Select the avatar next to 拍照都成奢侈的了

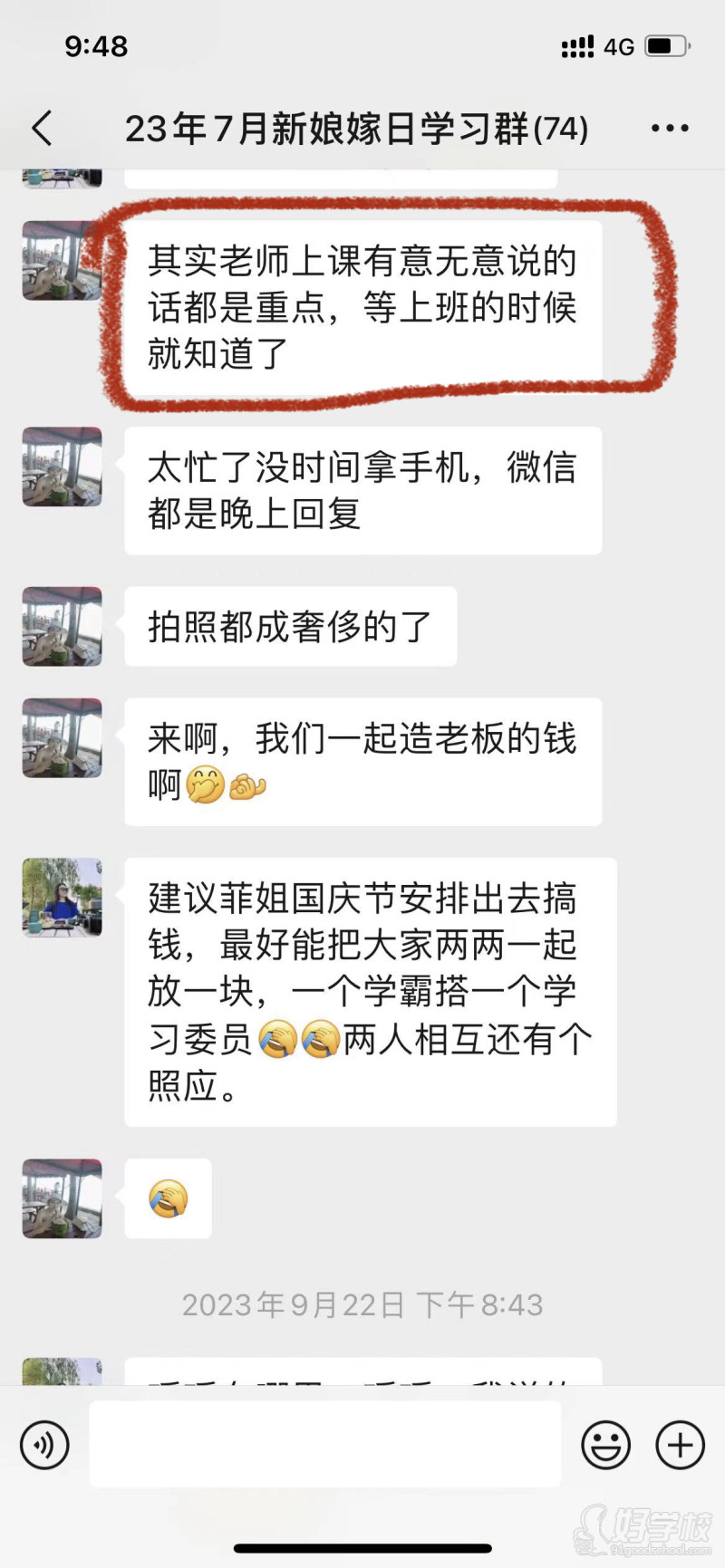point(61,626)
